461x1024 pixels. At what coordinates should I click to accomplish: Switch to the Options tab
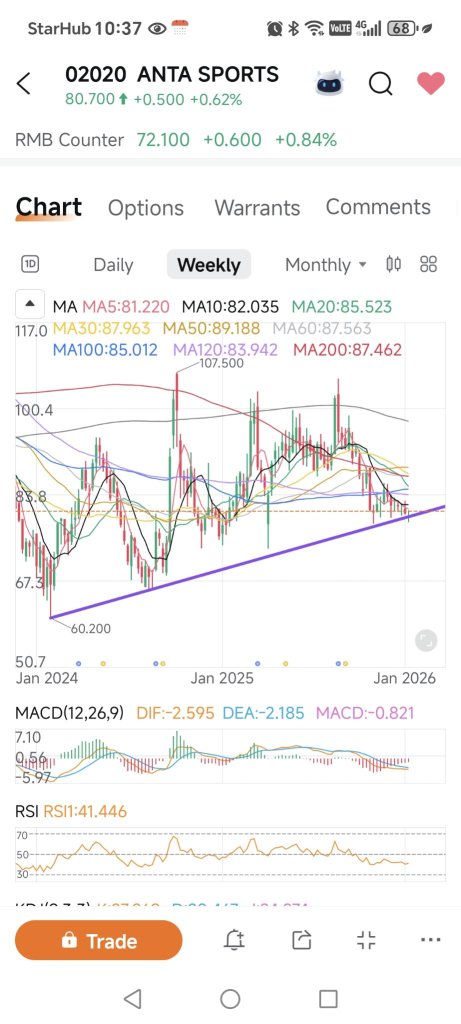click(146, 208)
